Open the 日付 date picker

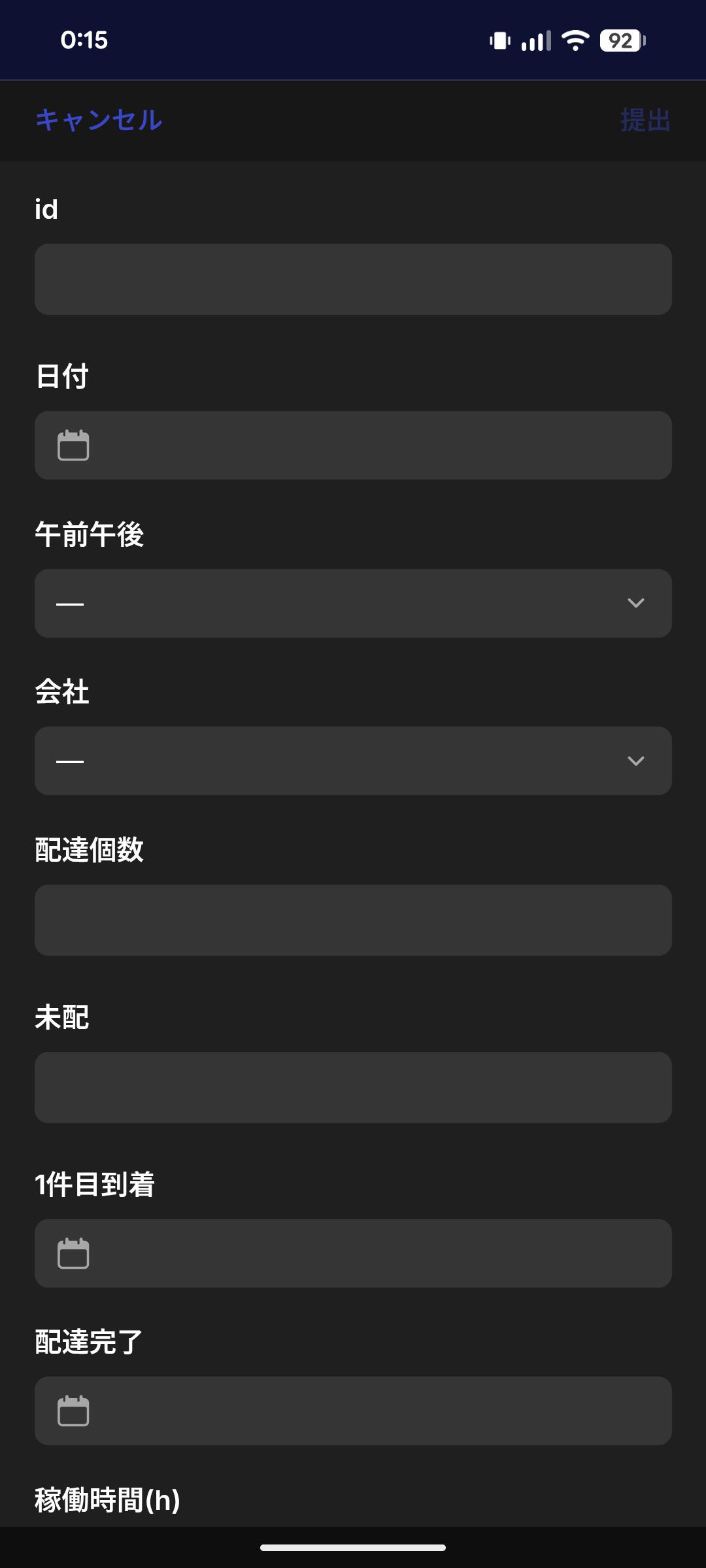click(x=353, y=446)
